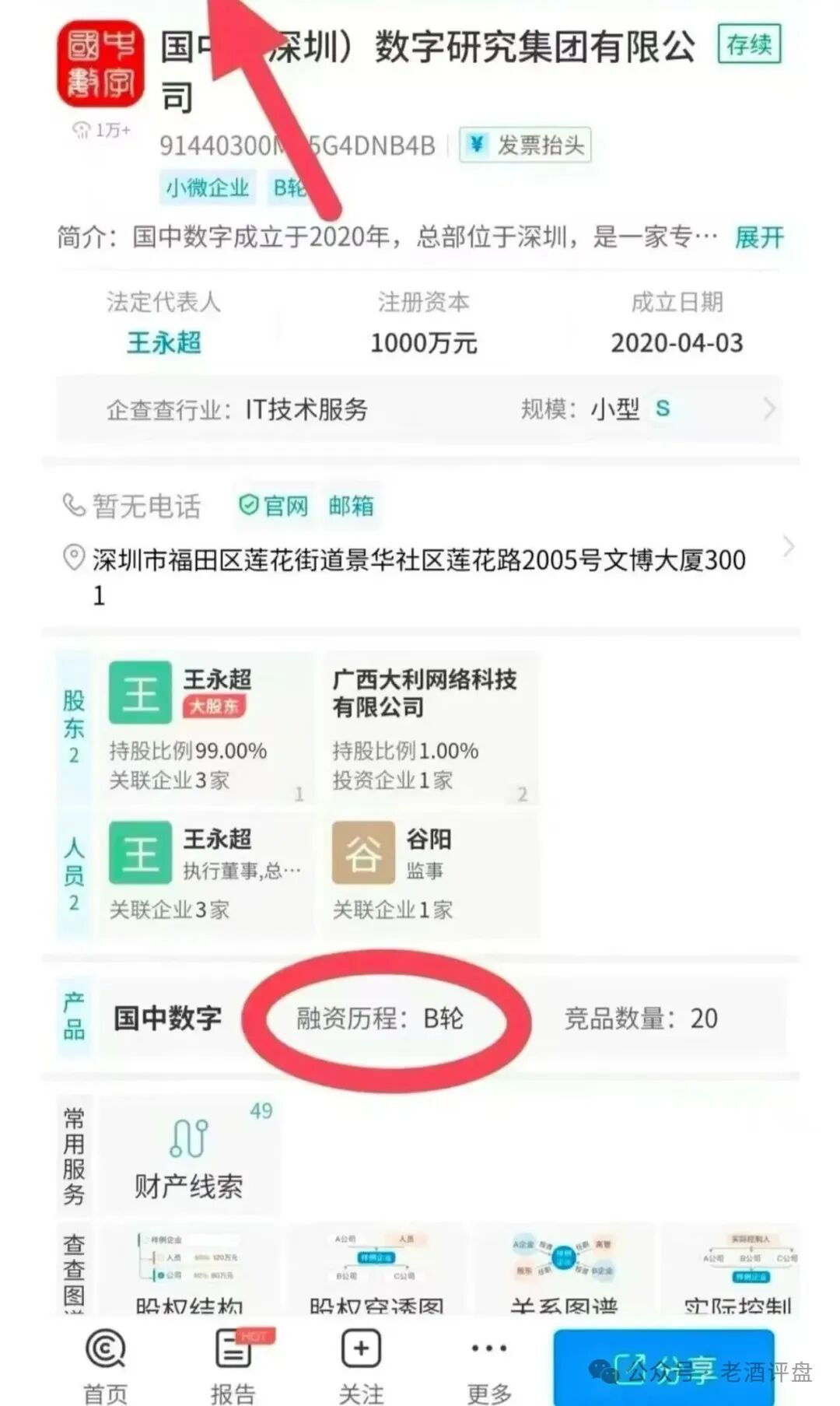Screen dimensions: 840x1406
Task: Go to the 首页 tab
Action: 106,1366
